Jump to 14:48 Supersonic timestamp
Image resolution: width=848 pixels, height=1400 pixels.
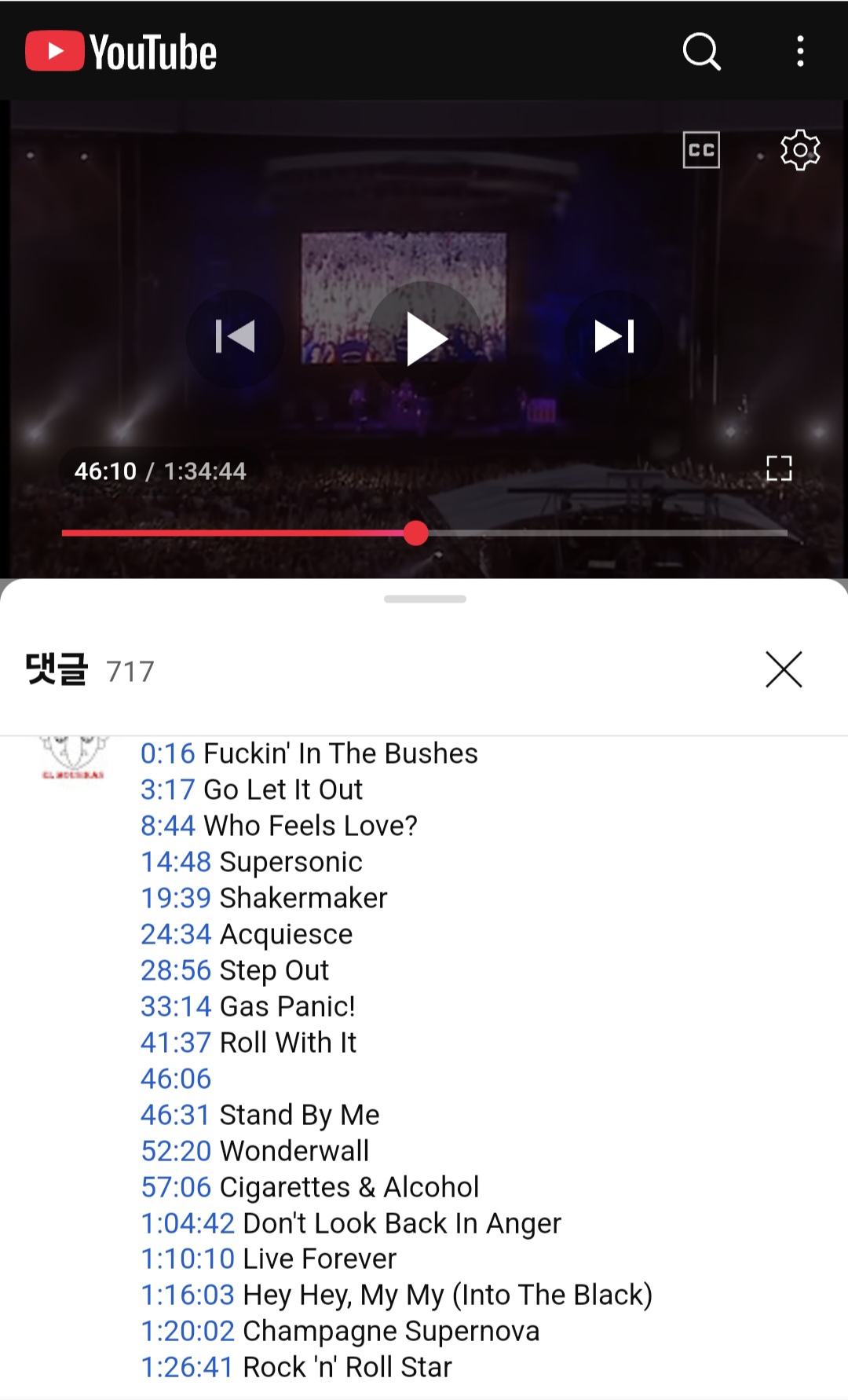click(176, 862)
